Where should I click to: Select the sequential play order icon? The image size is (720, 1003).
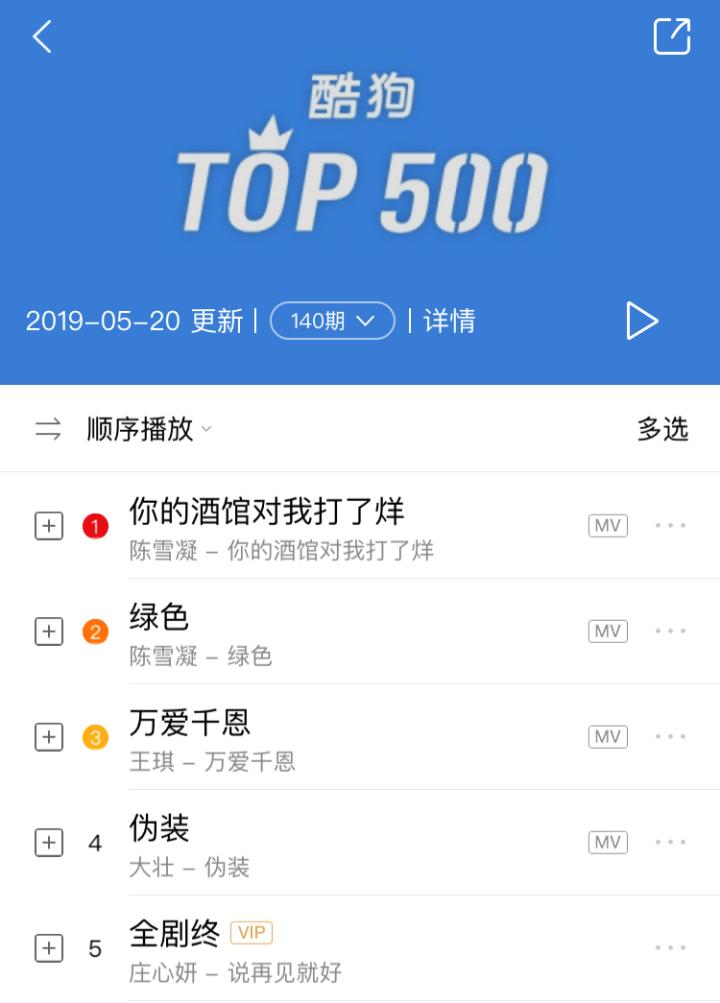48,429
